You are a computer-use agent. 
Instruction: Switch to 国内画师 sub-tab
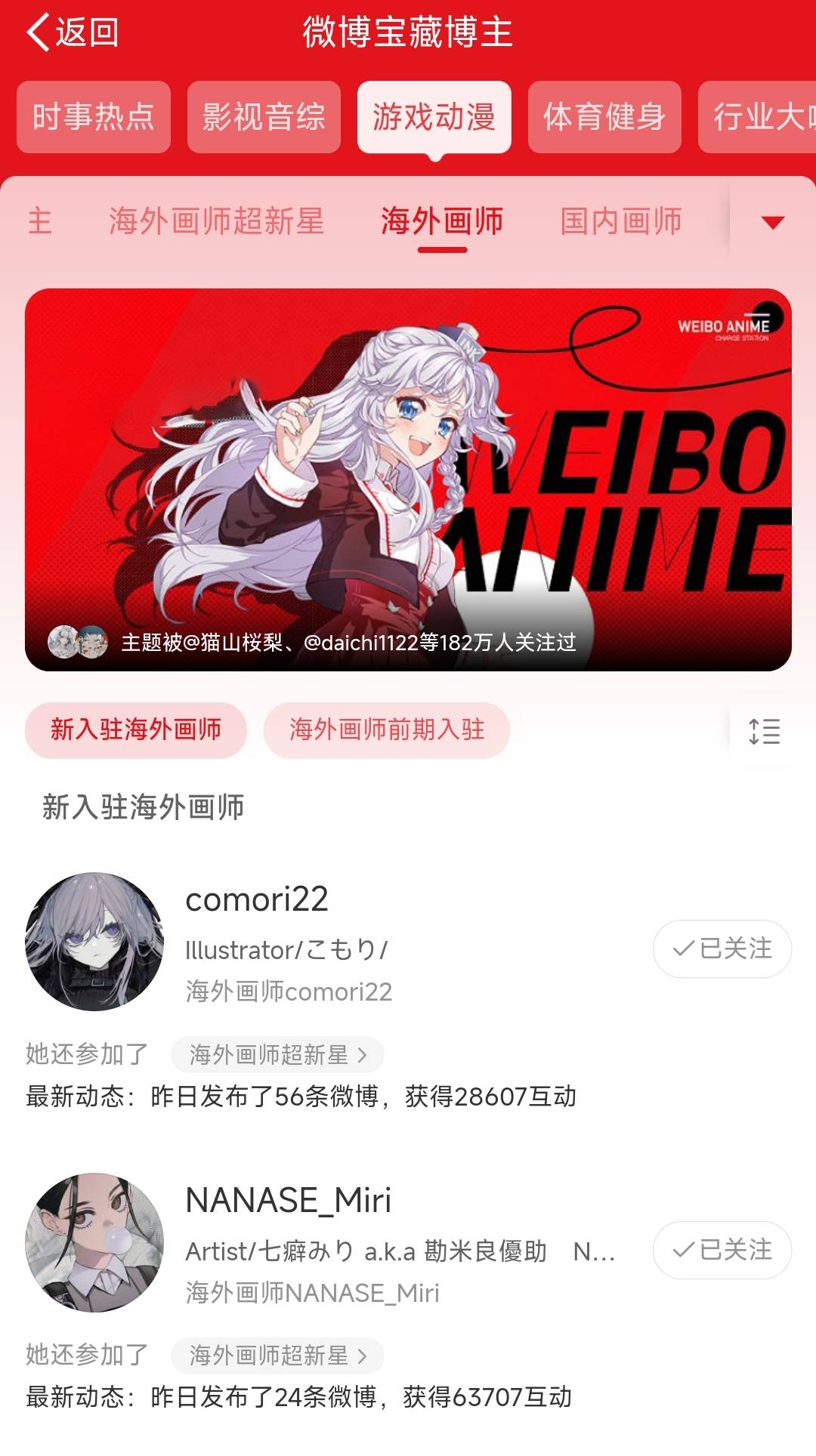[620, 222]
